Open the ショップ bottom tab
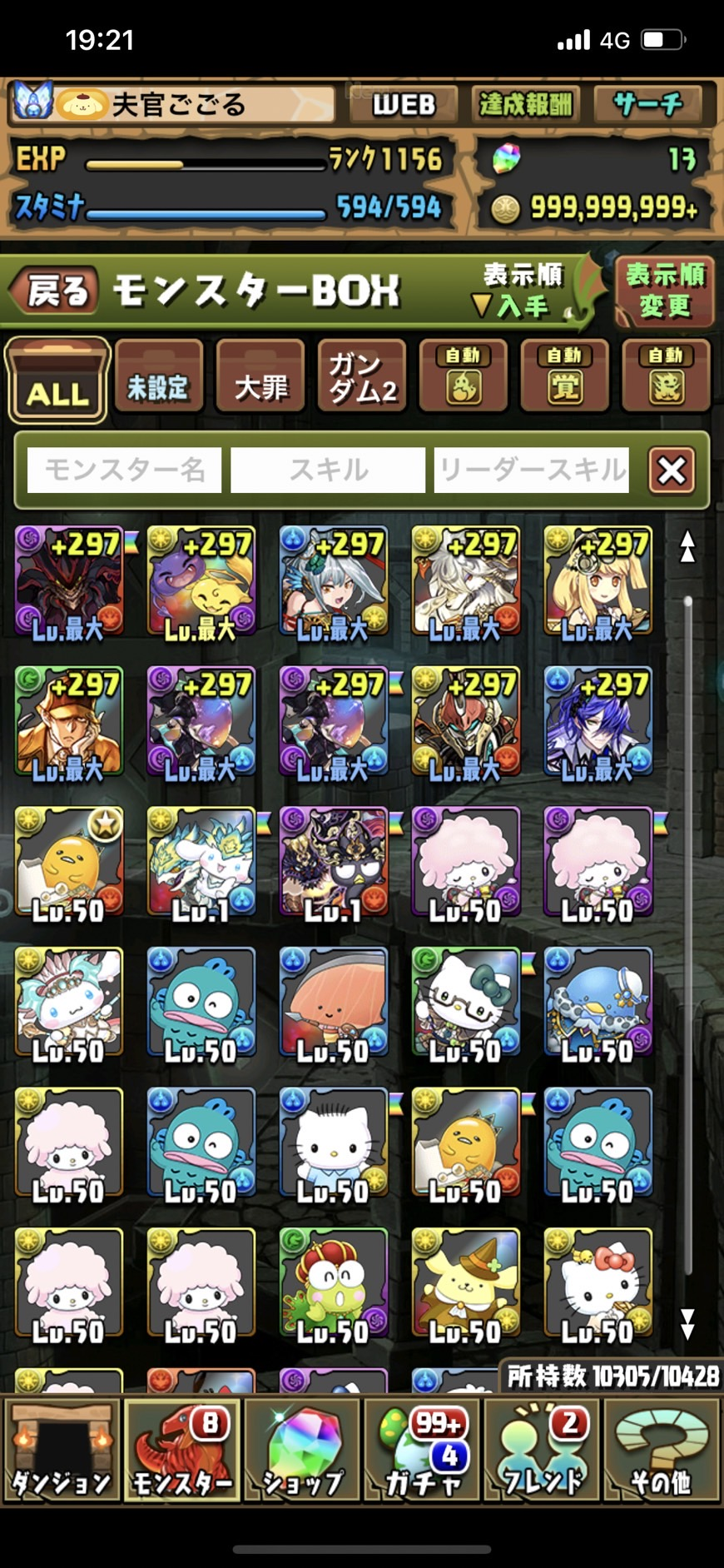The height and width of the screenshot is (1568, 724). (x=302, y=1451)
